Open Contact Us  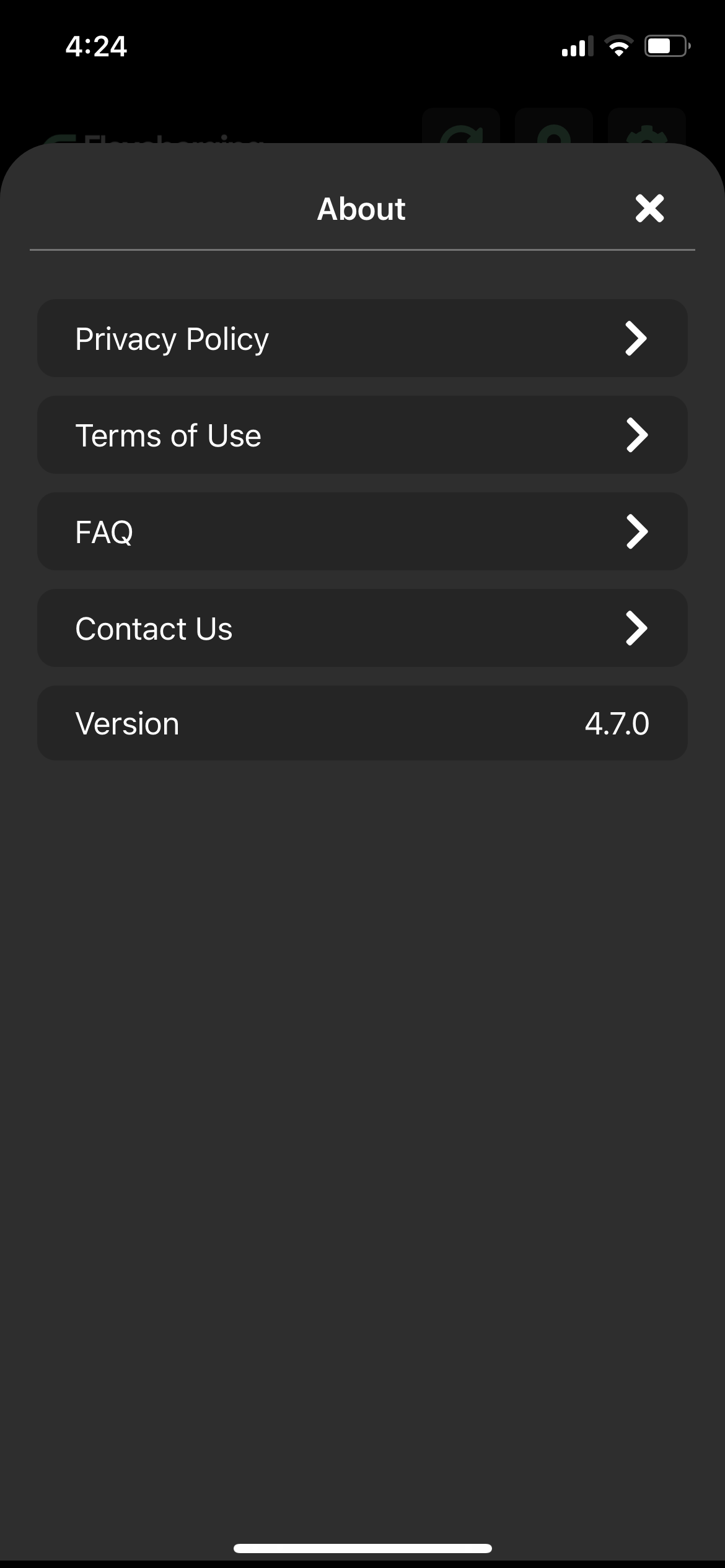[362, 628]
